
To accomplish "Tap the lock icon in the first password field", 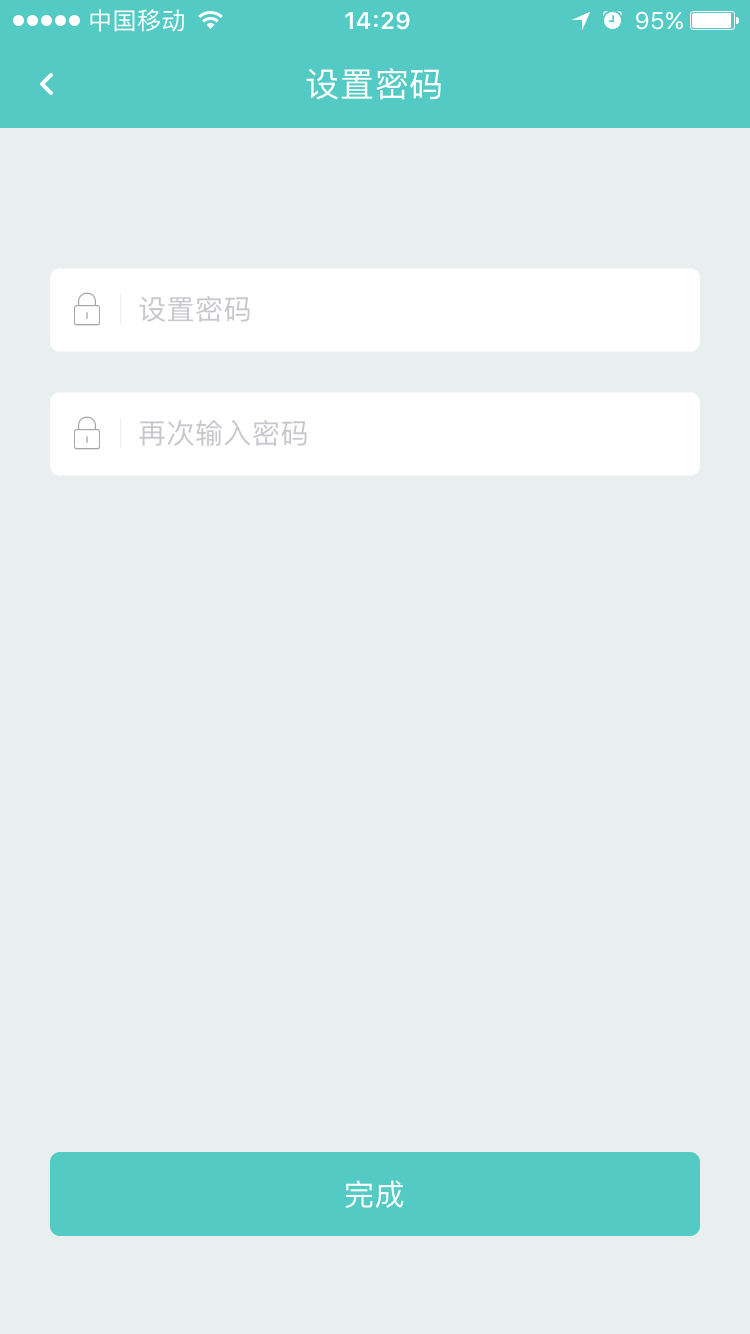I will [87, 310].
